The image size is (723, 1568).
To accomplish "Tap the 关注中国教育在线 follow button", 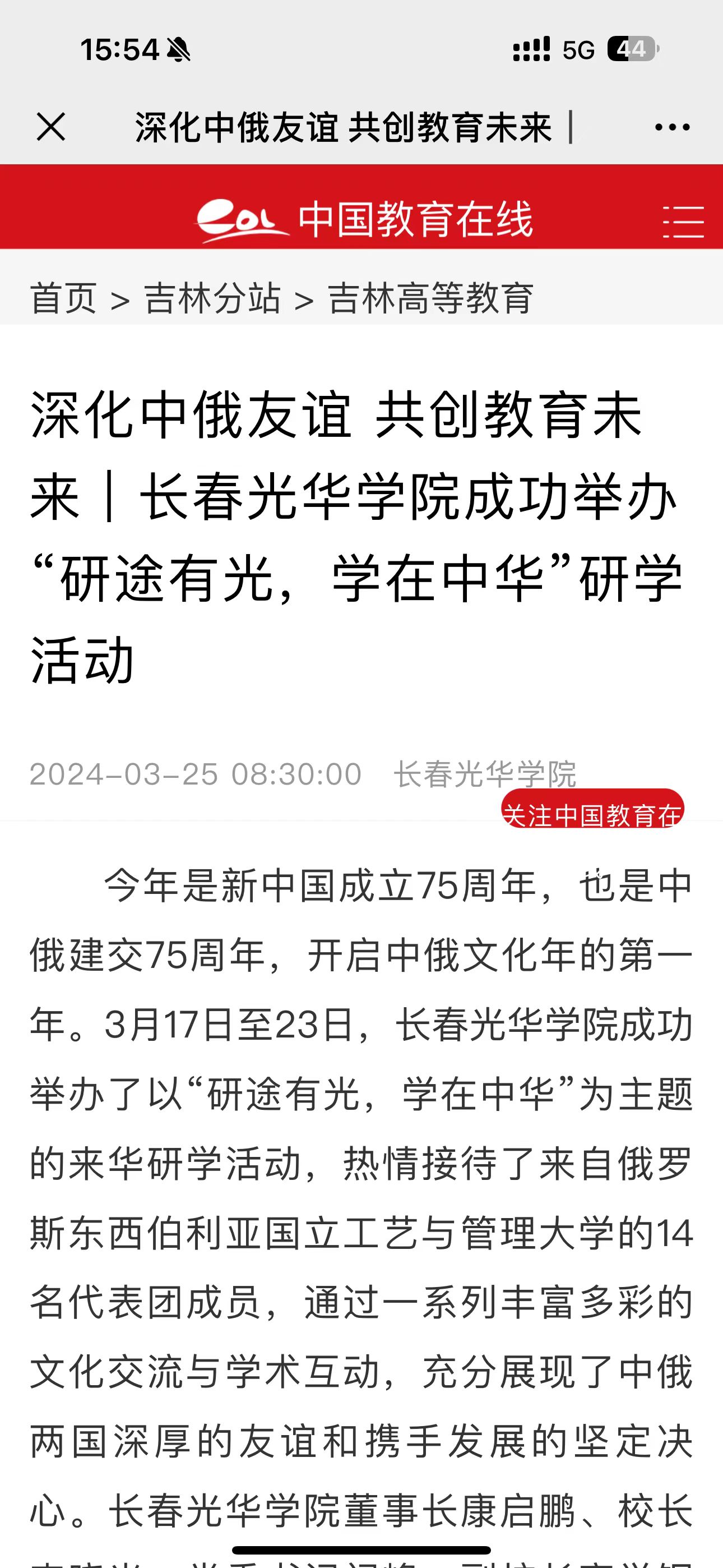I will [592, 811].
